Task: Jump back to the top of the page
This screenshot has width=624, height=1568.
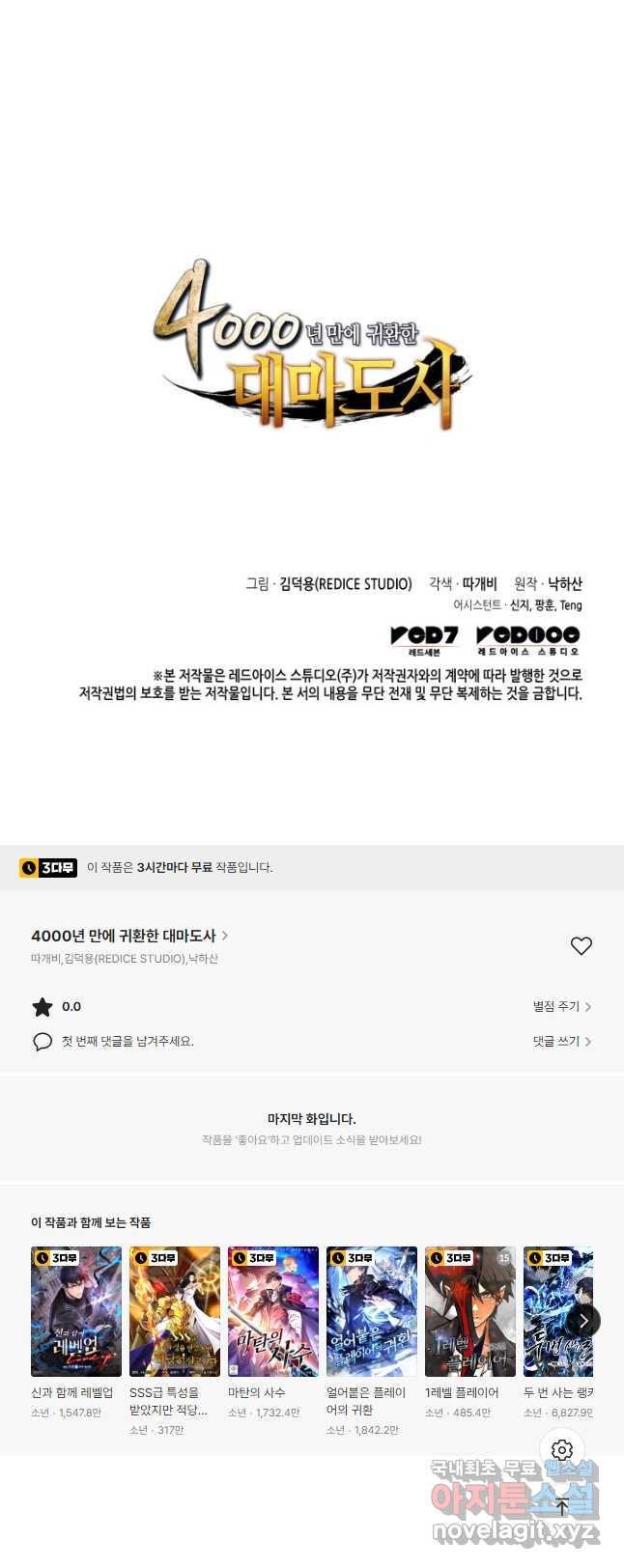Action: [x=562, y=1507]
